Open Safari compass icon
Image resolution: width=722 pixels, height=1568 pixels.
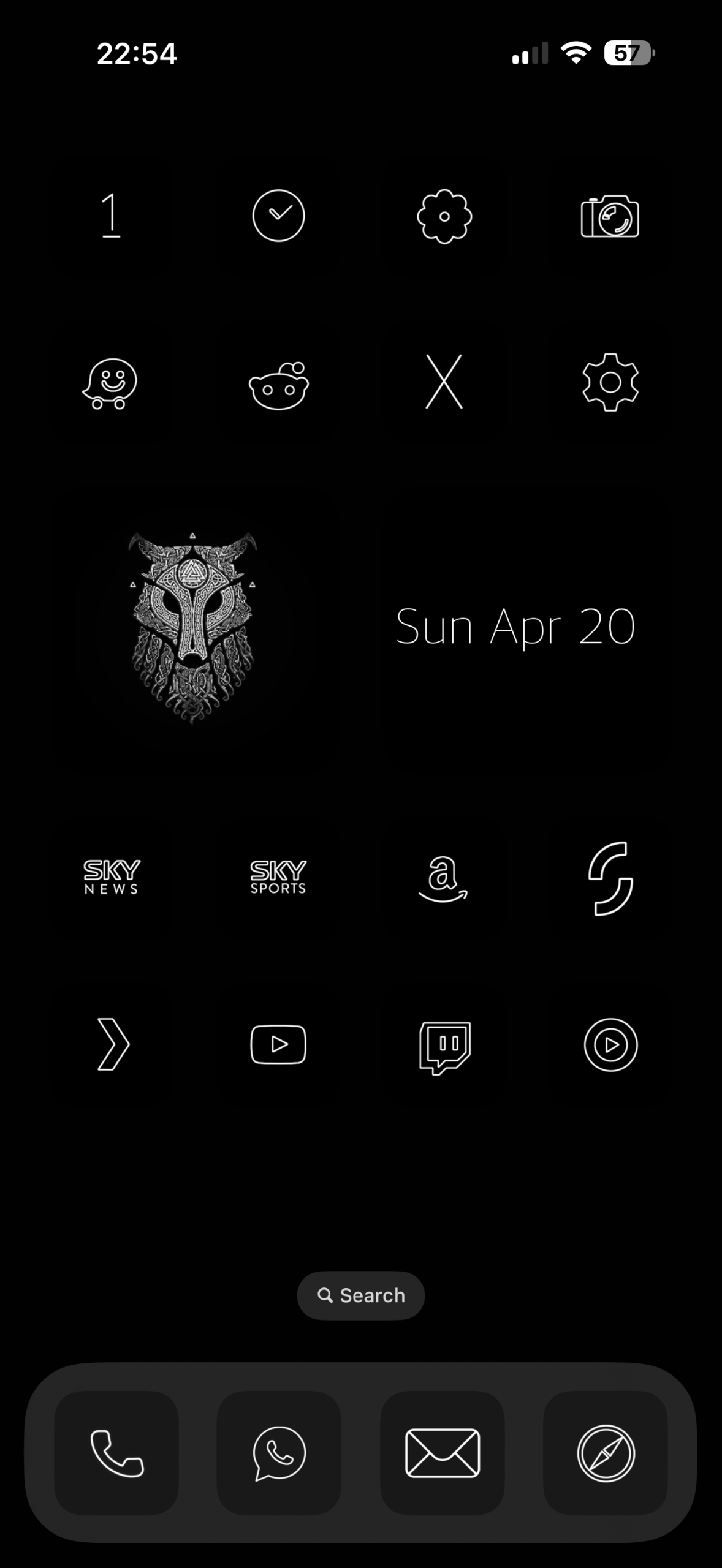click(606, 1453)
